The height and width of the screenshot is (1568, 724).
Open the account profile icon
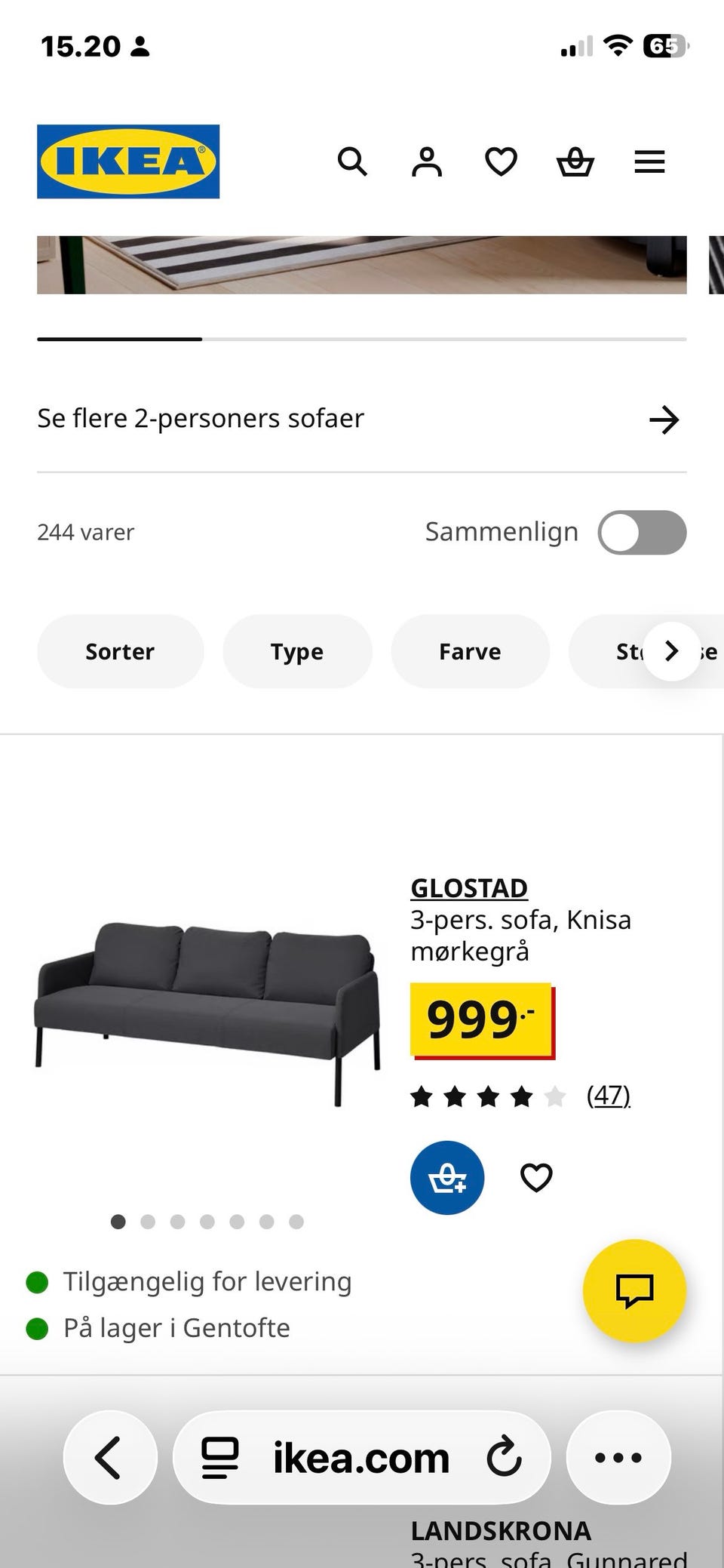[x=427, y=161]
